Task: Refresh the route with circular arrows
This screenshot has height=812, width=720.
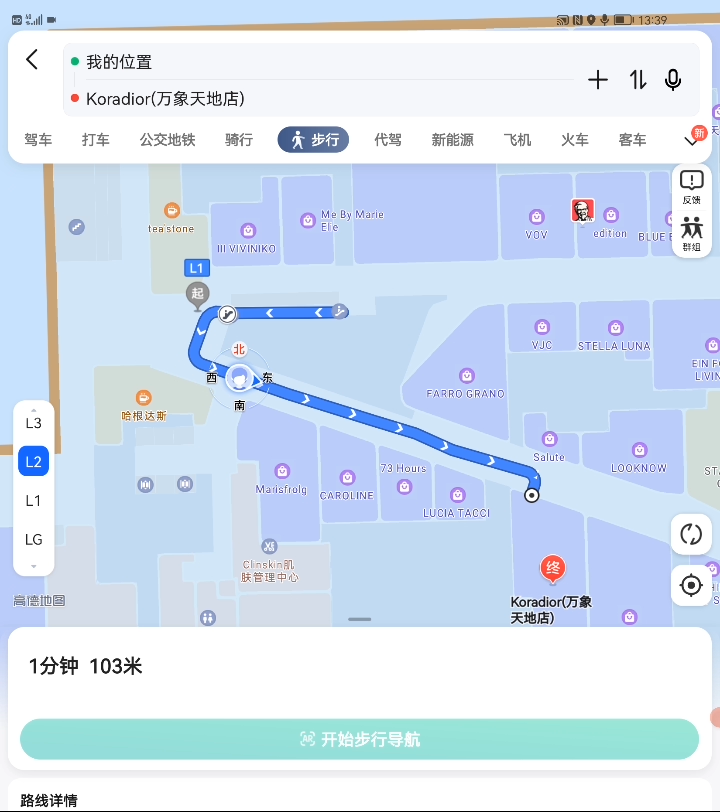Action: coord(691,534)
